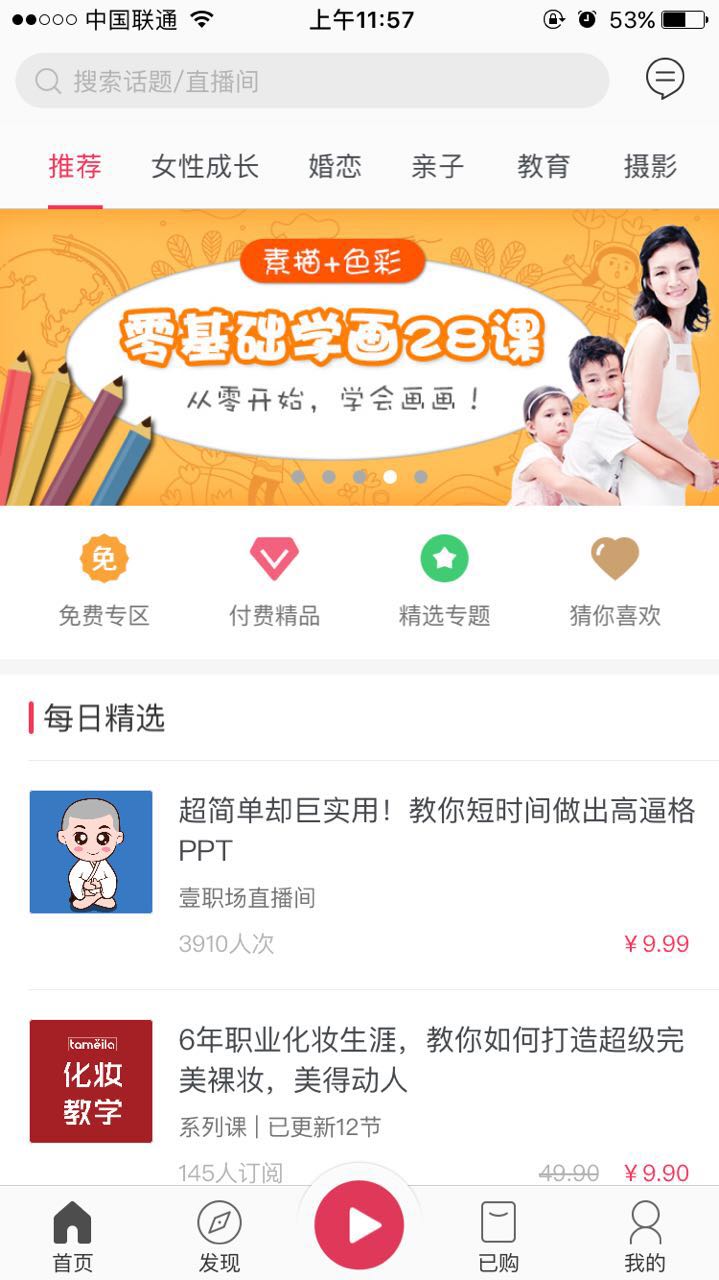Select the 亲子 category tab

pos(438,166)
